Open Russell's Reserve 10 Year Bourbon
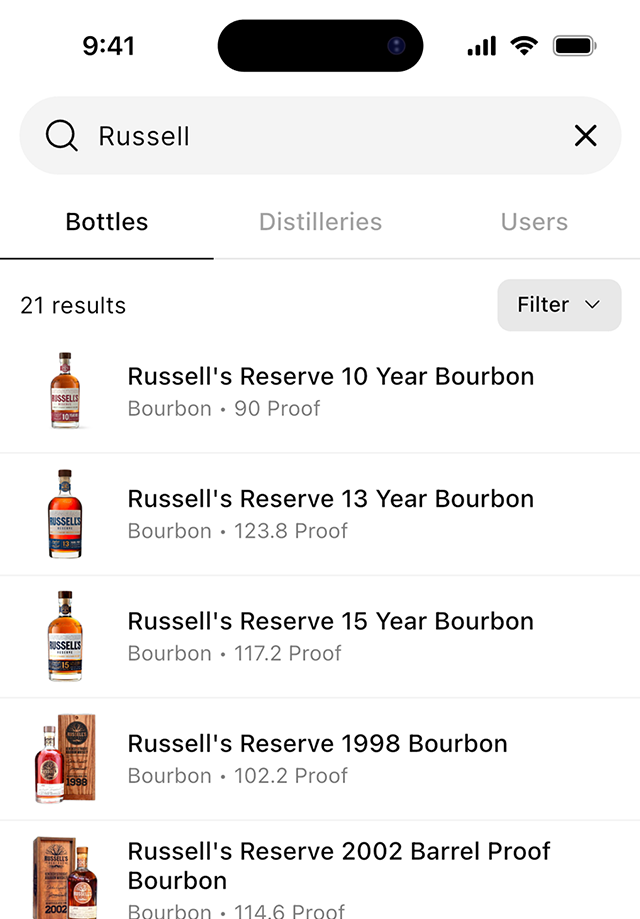This screenshot has height=919, width=640. [330, 391]
